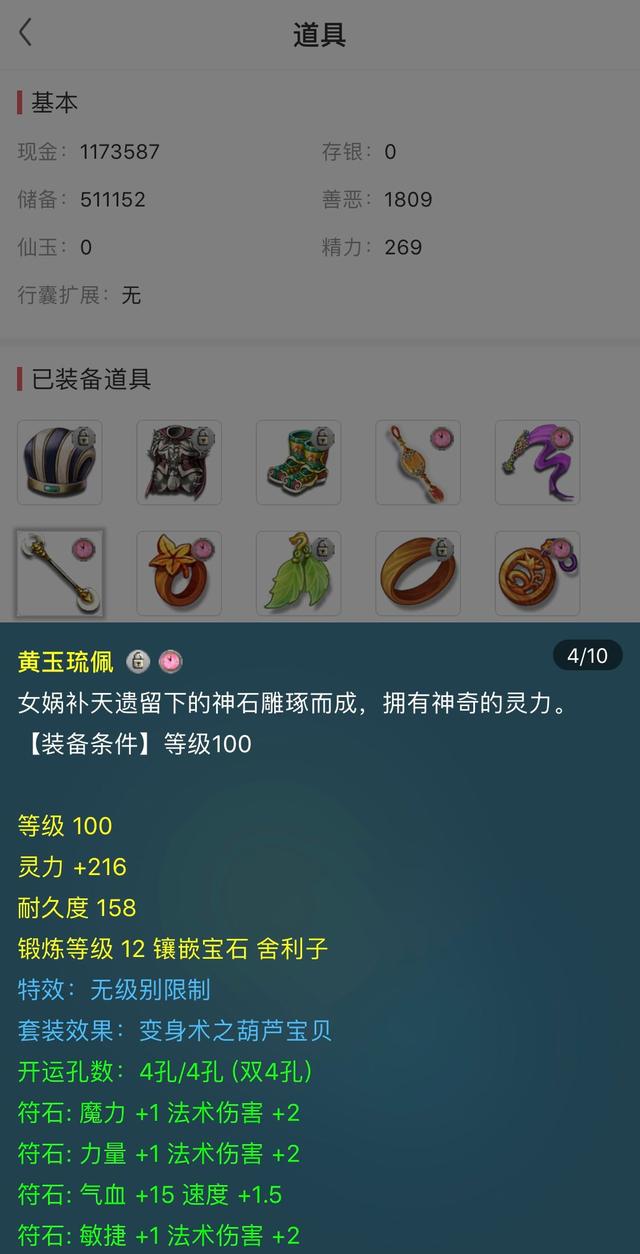Open the round orange jade pendant item
The width and height of the screenshot is (640, 1254).
point(537,573)
